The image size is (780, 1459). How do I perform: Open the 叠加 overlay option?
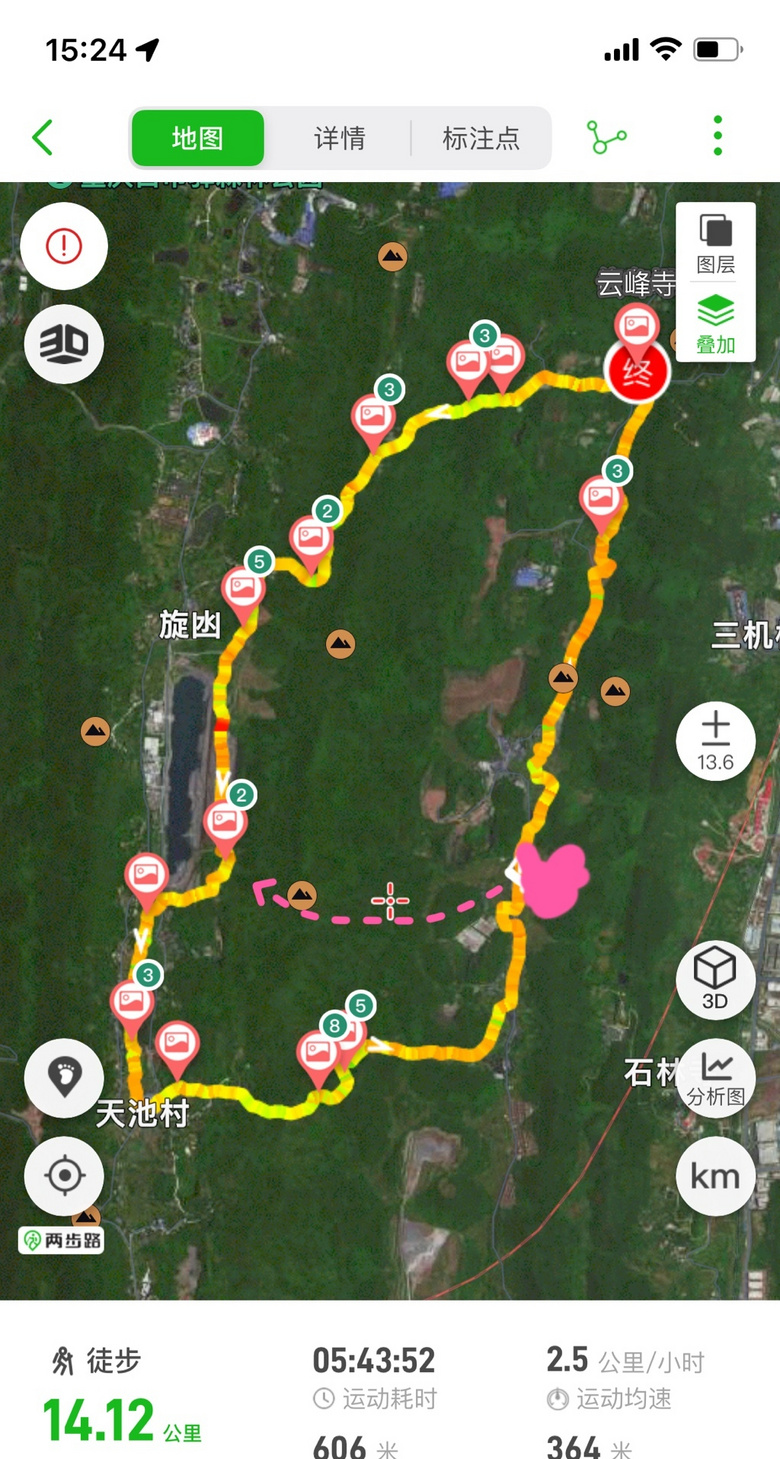pyautogui.click(x=716, y=324)
